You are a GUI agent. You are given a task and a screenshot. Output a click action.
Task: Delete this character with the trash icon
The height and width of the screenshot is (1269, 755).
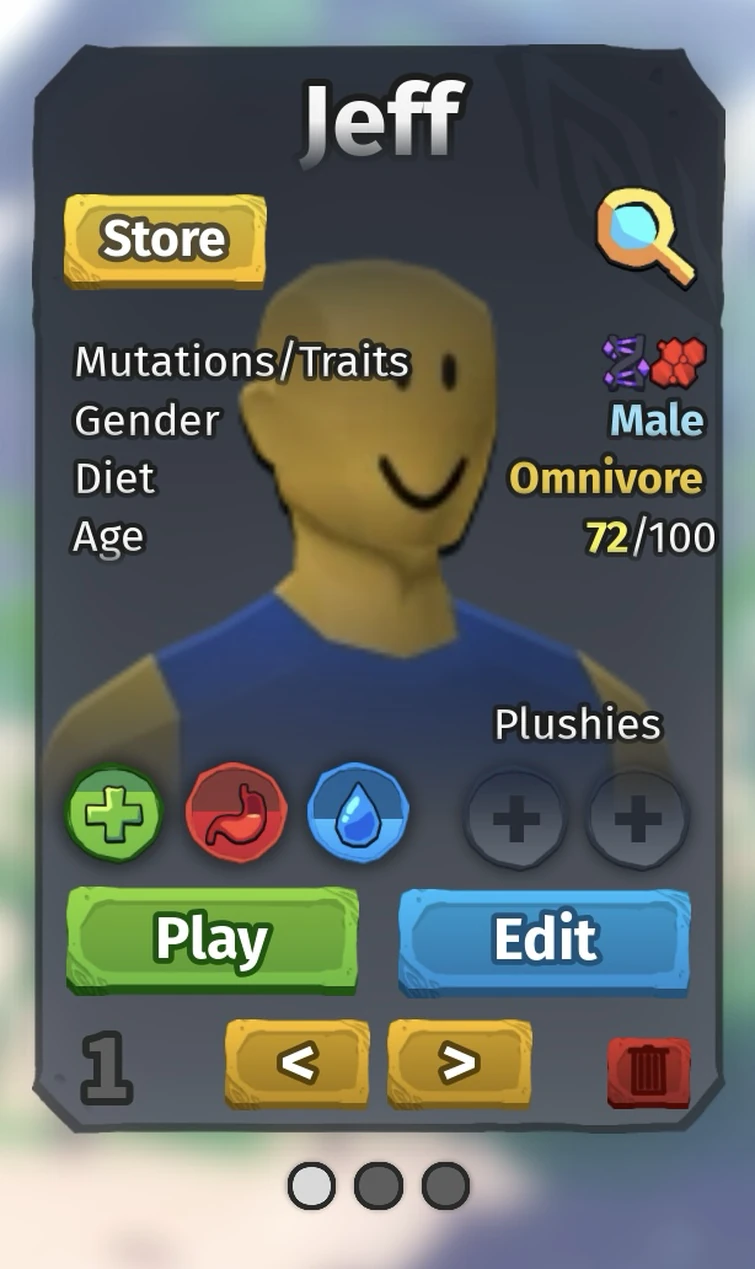click(x=649, y=1072)
